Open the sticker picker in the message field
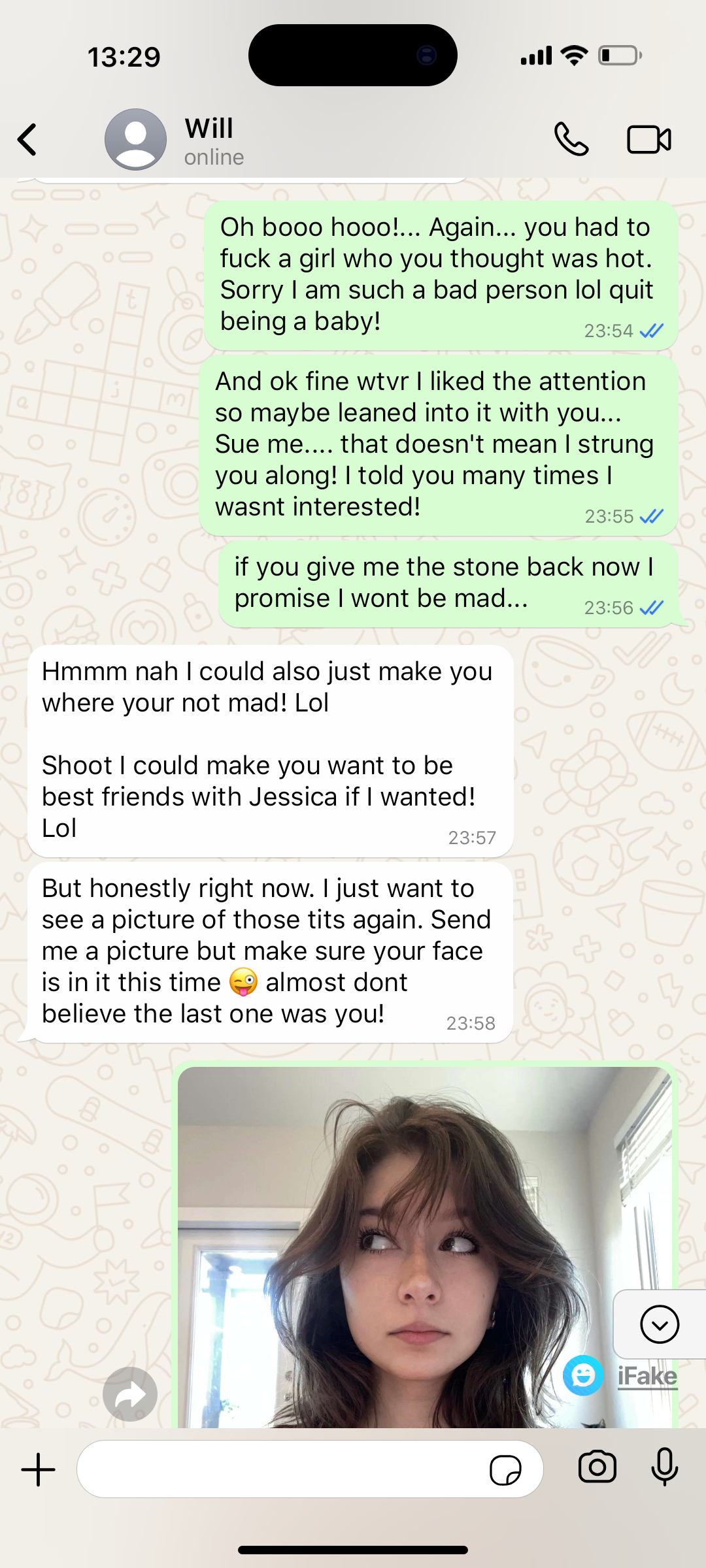The width and height of the screenshot is (706, 1568). click(x=505, y=1470)
